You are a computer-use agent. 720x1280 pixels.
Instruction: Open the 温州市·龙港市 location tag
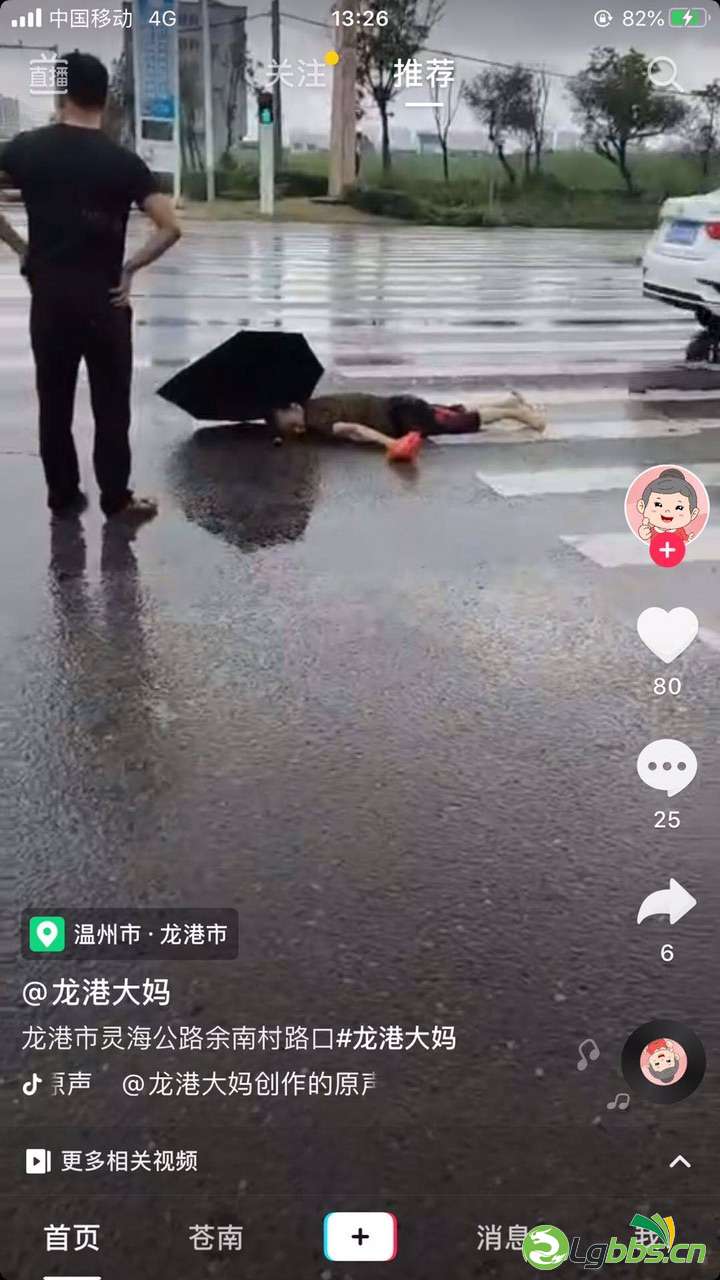pos(131,934)
